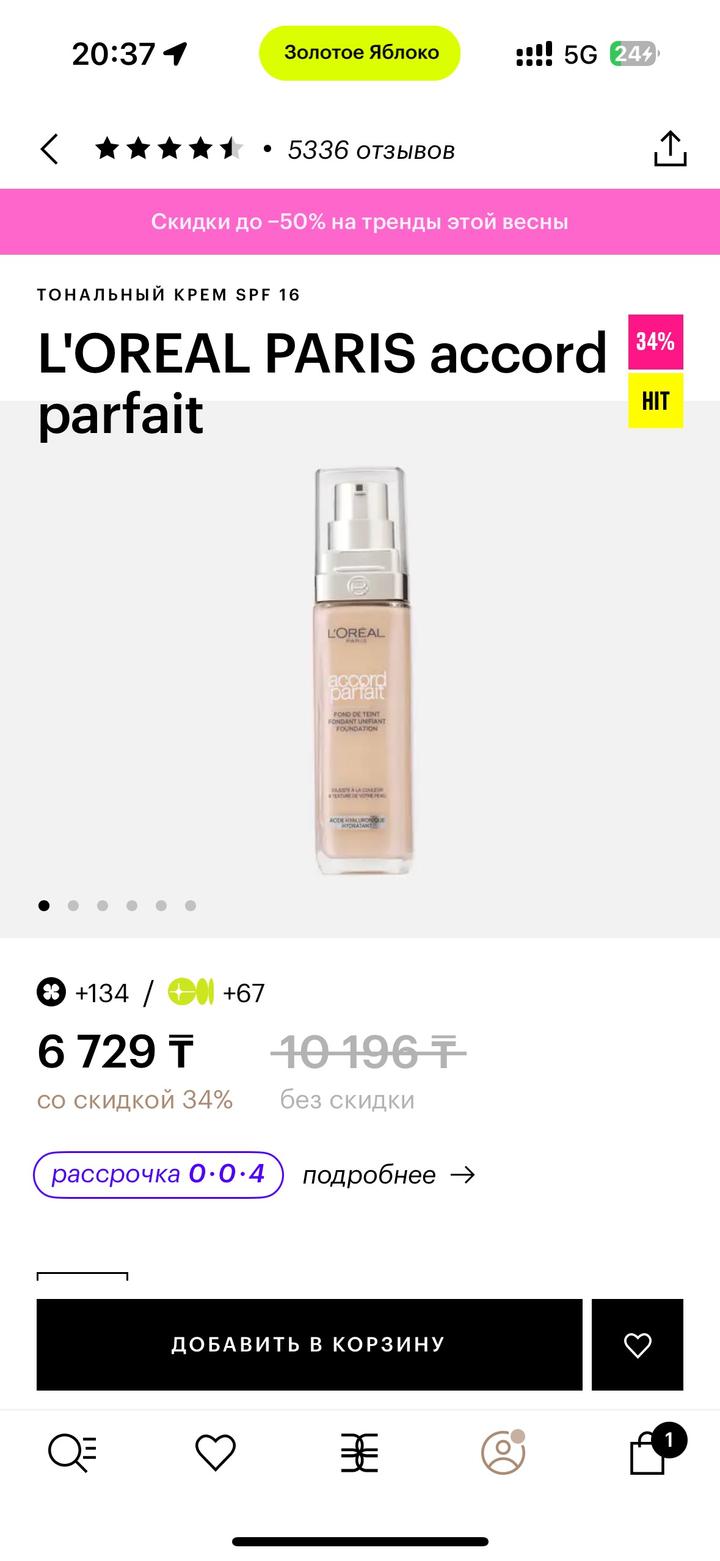The height and width of the screenshot is (1561, 720).
Task: Open the Скидки до −50% promo banner
Action: (x=360, y=221)
